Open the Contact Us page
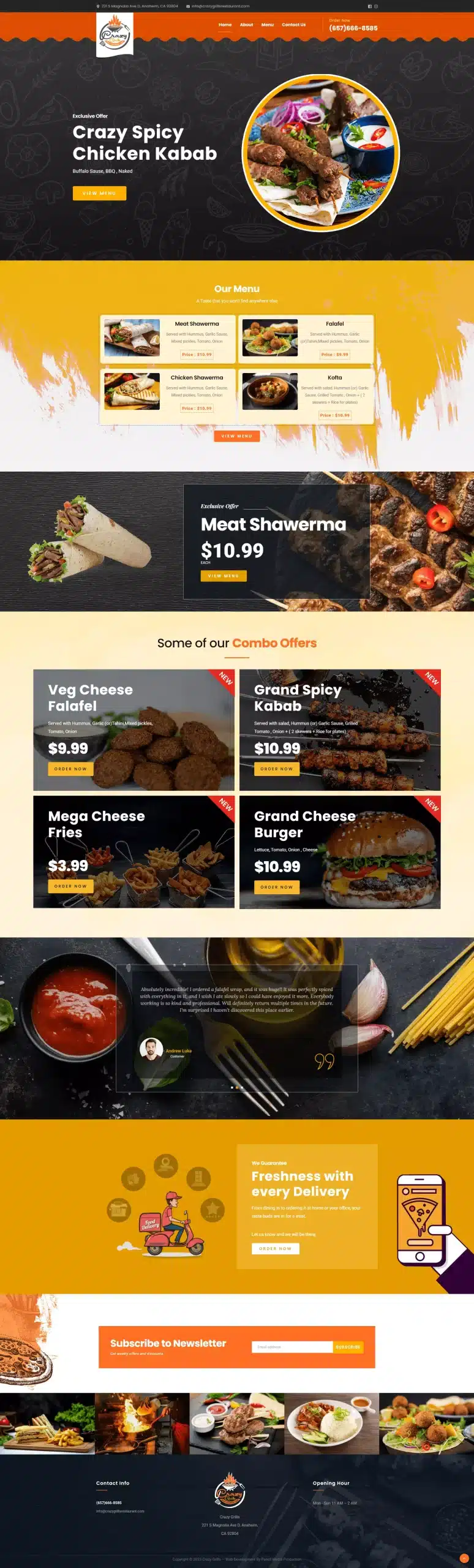 (293, 25)
